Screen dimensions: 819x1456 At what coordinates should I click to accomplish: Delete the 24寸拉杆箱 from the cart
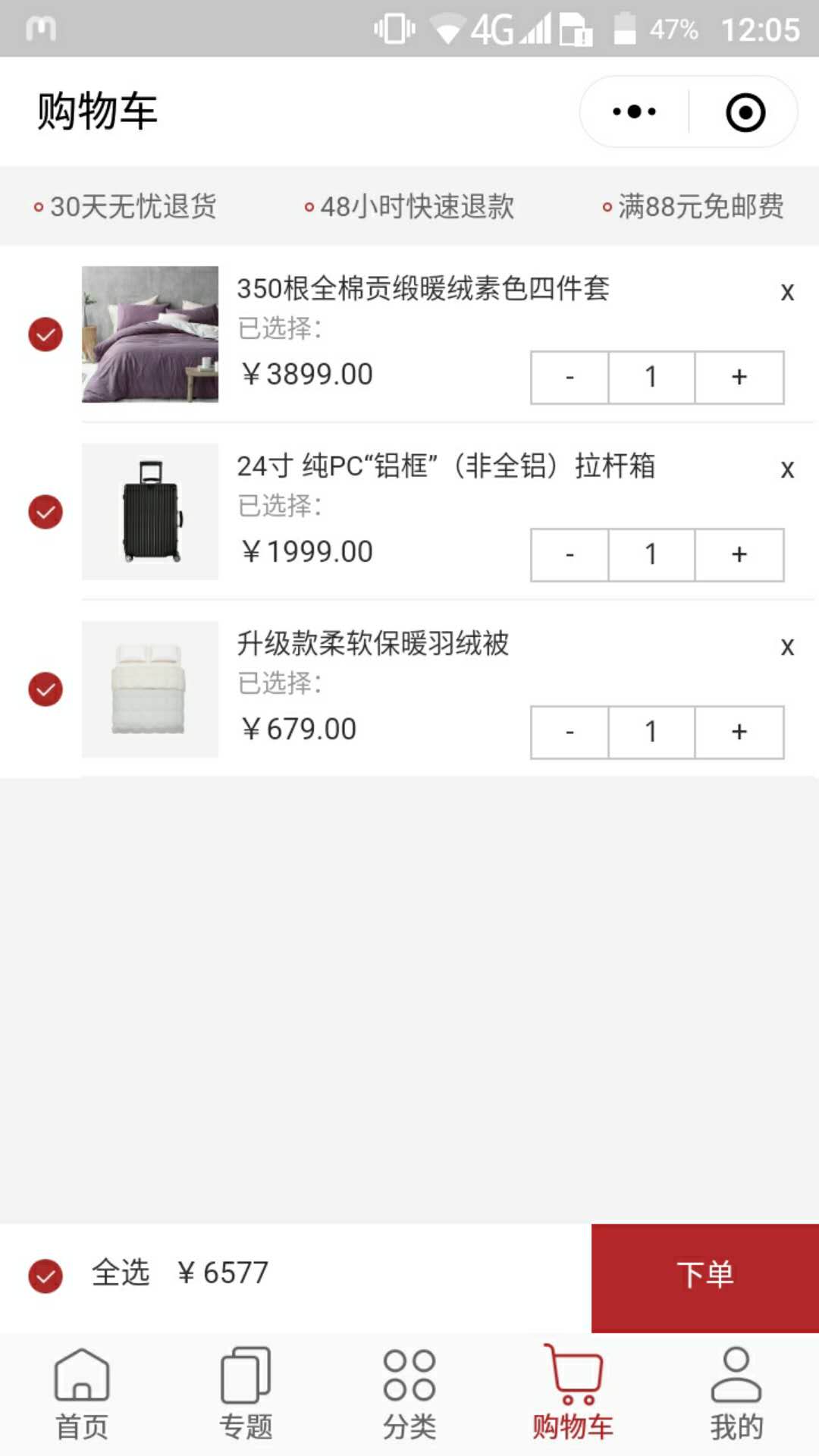[787, 469]
